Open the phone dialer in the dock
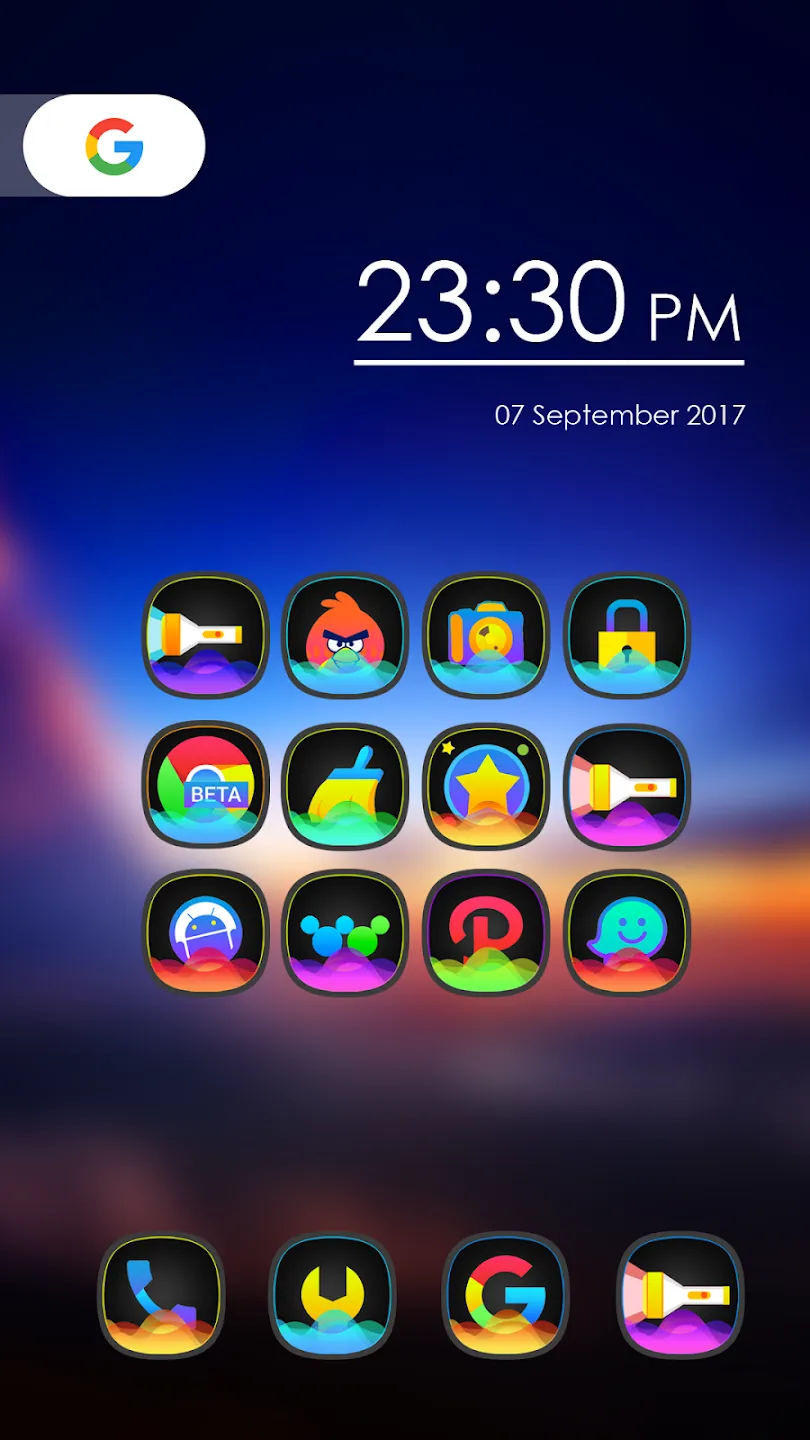 [x=161, y=1295]
